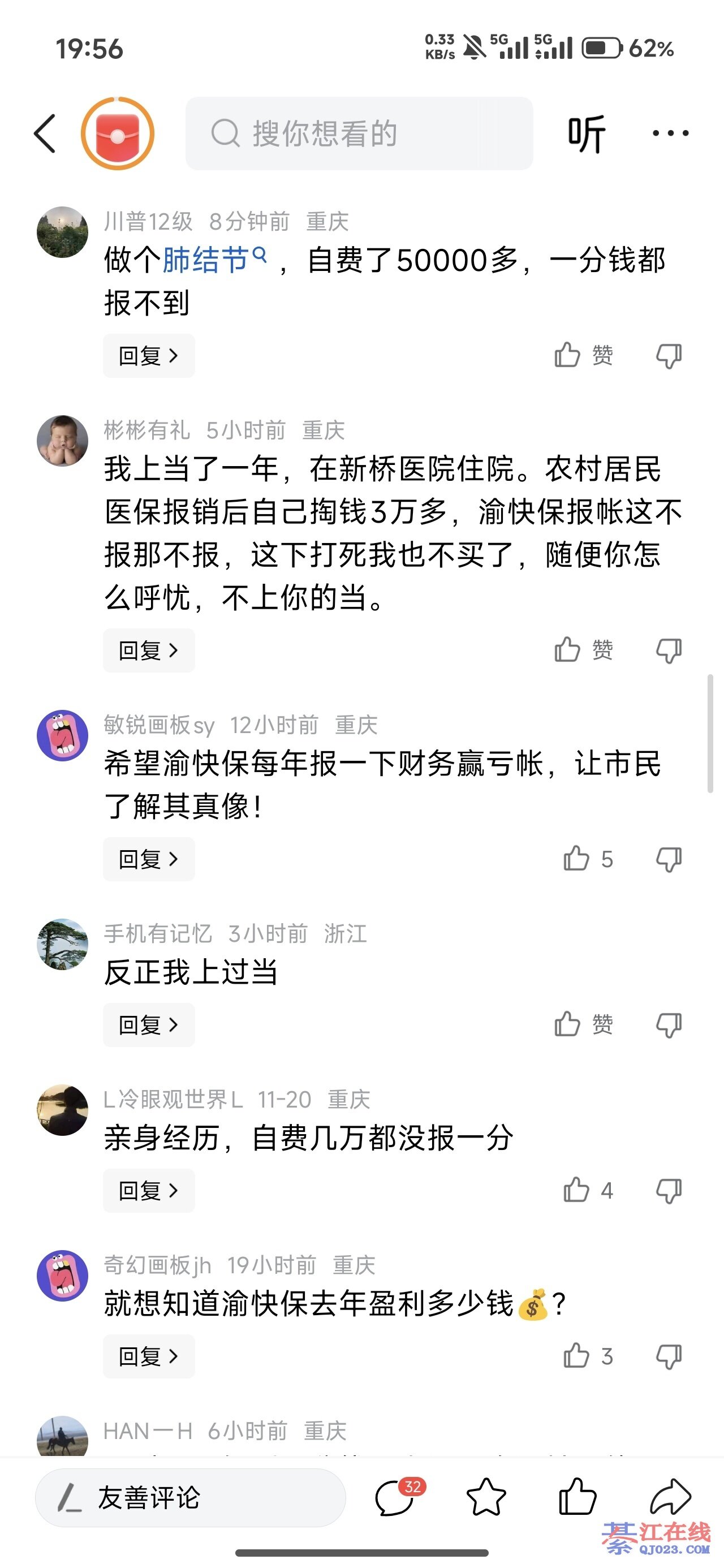This screenshot has width=724, height=1568.
Task: Dislike 敏锐画板sy's comment
Action: click(668, 859)
